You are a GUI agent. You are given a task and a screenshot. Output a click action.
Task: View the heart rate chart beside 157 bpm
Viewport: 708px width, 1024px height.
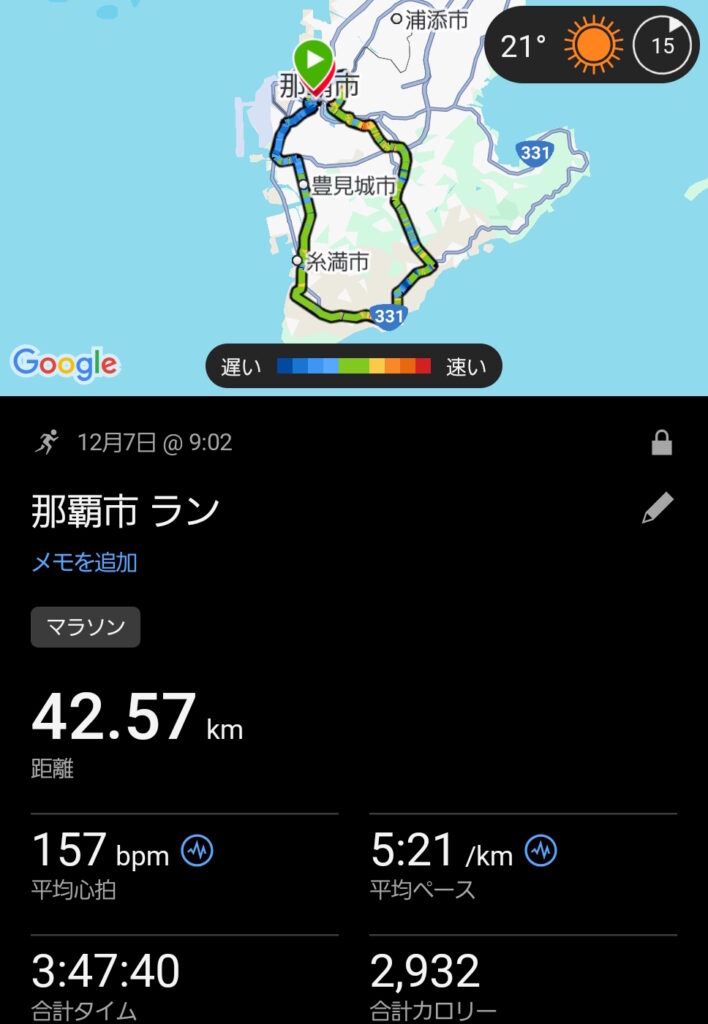coord(197,852)
